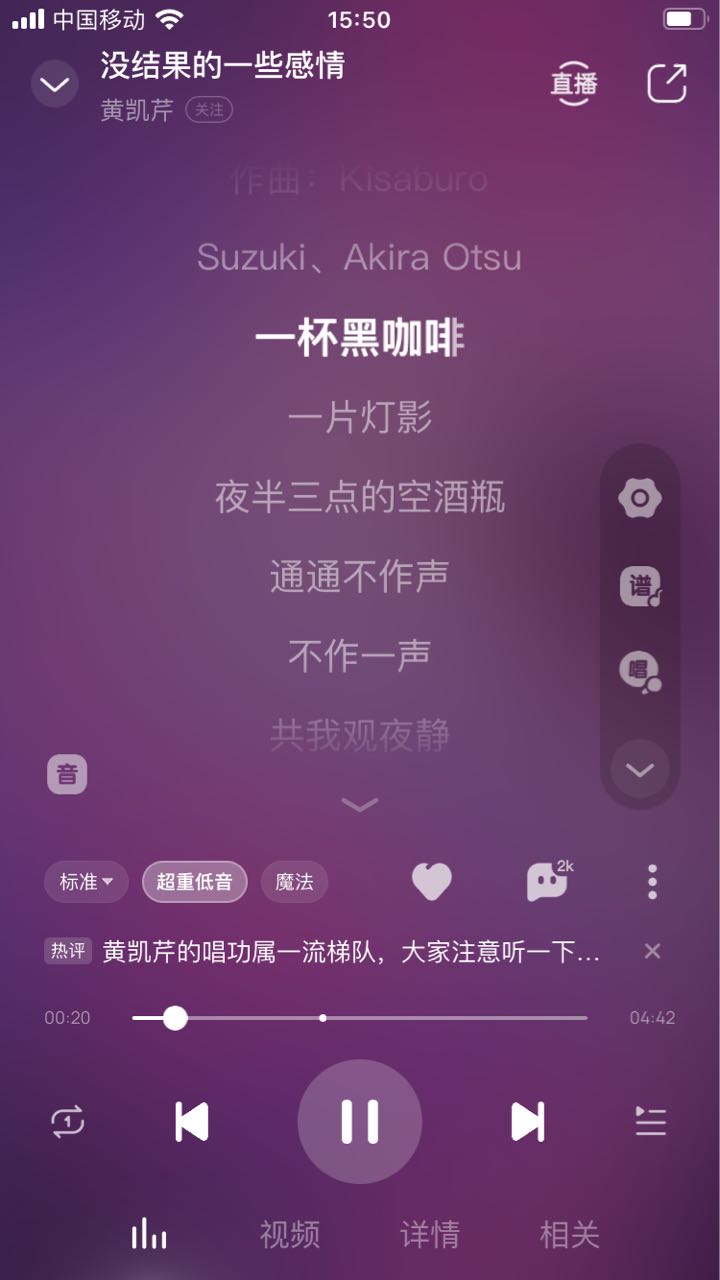This screenshot has height=1280, width=720.
Task: Open the 标准 quality dropdown
Action: (x=86, y=882)
